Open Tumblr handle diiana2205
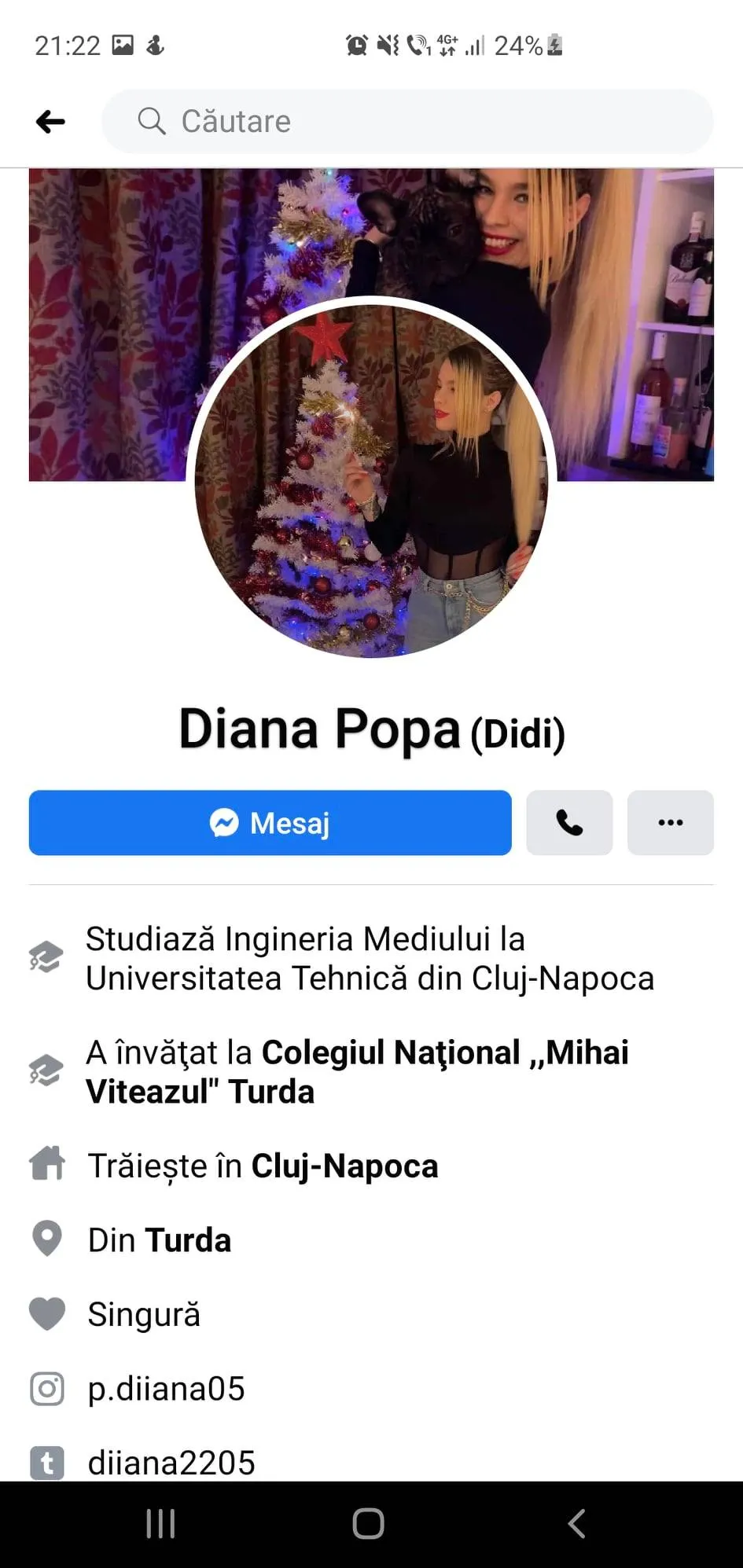 (171, 1463)
